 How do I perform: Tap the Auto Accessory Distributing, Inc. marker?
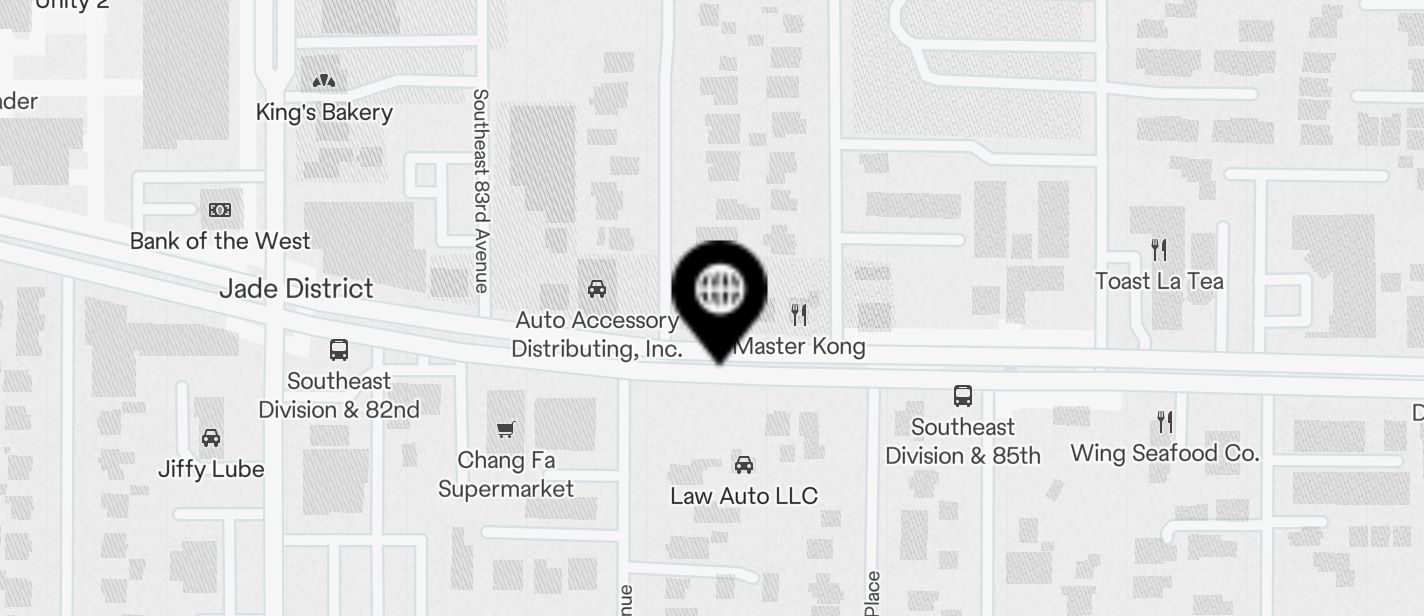(x=597, y=290)
